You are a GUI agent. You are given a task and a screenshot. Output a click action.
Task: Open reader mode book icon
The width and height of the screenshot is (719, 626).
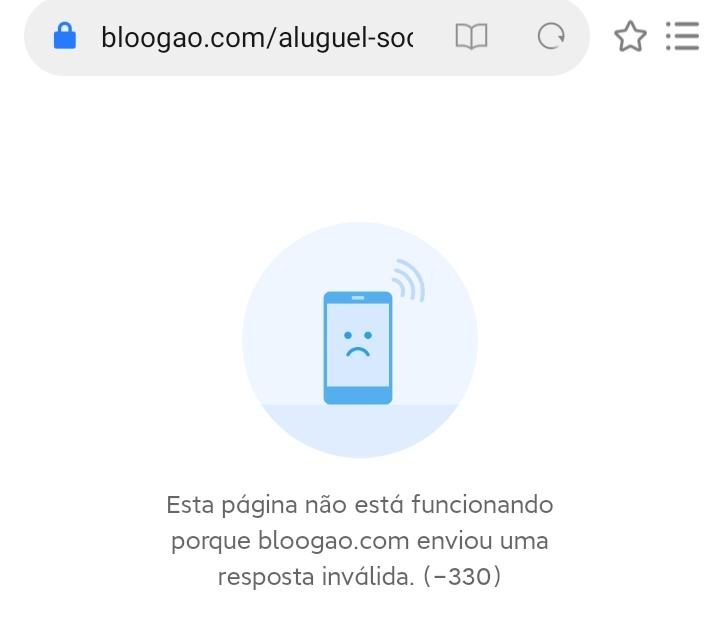[471, 38]
